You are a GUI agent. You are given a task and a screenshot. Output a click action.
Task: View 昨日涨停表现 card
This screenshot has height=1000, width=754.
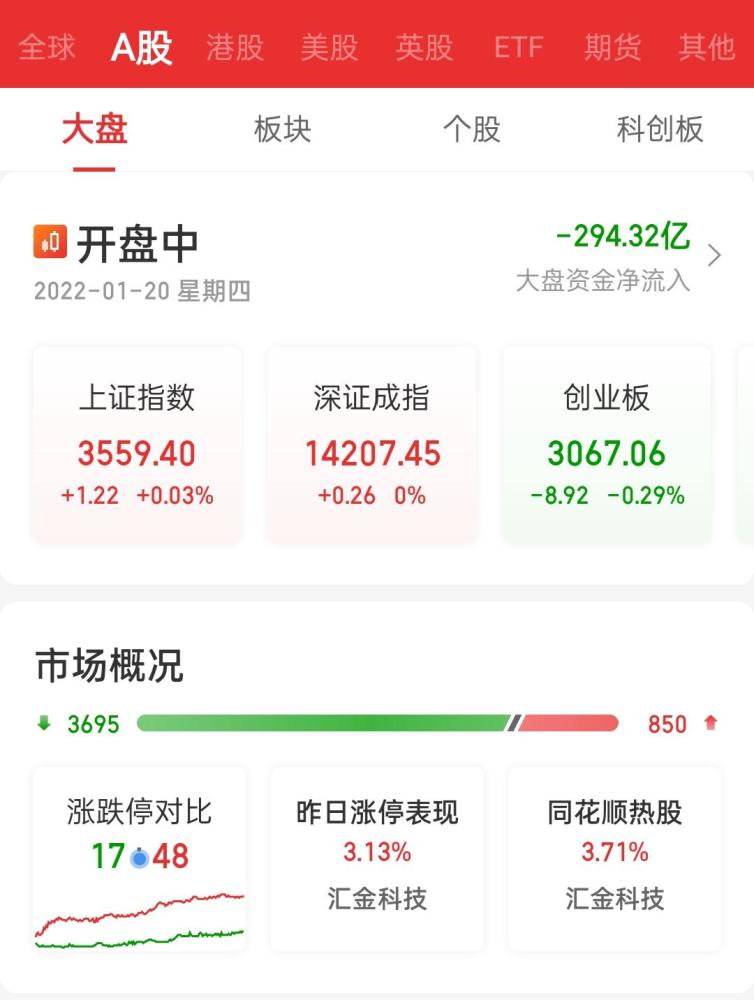[377, 858]
